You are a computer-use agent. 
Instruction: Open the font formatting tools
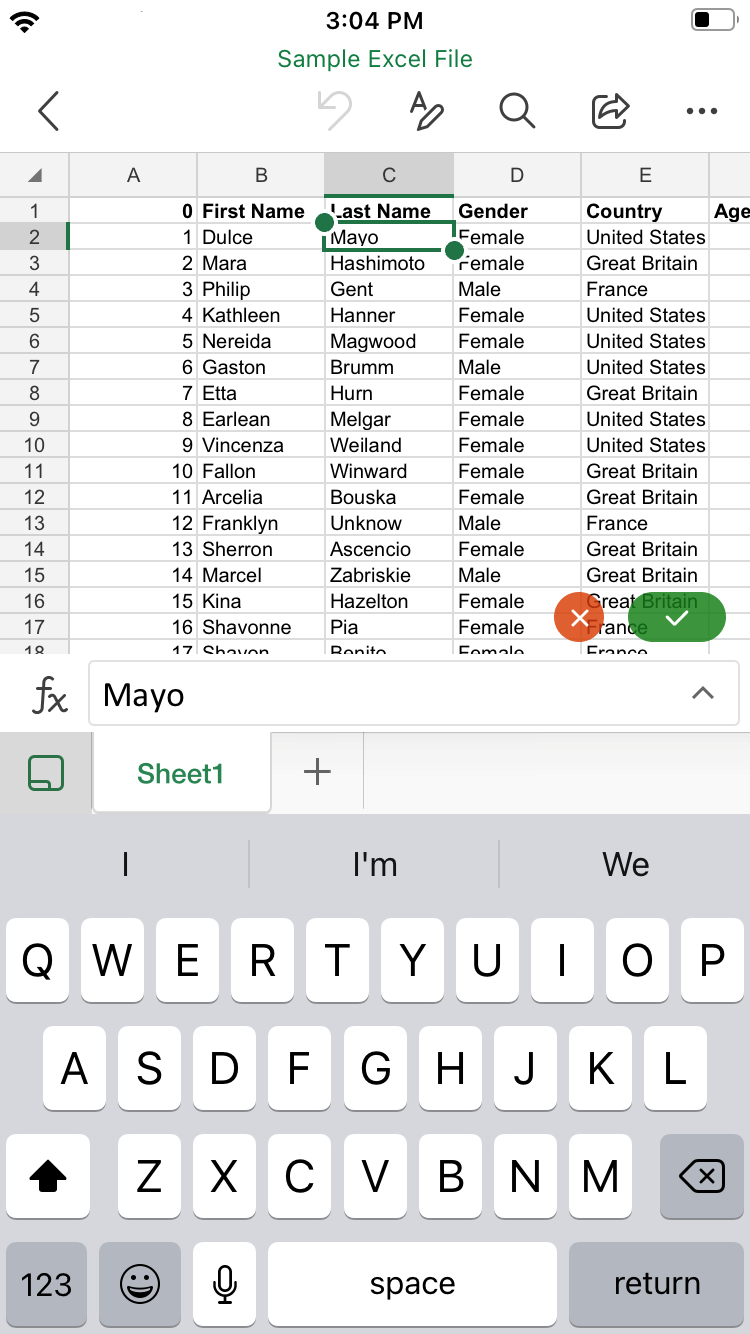click(x=426, y=112)
